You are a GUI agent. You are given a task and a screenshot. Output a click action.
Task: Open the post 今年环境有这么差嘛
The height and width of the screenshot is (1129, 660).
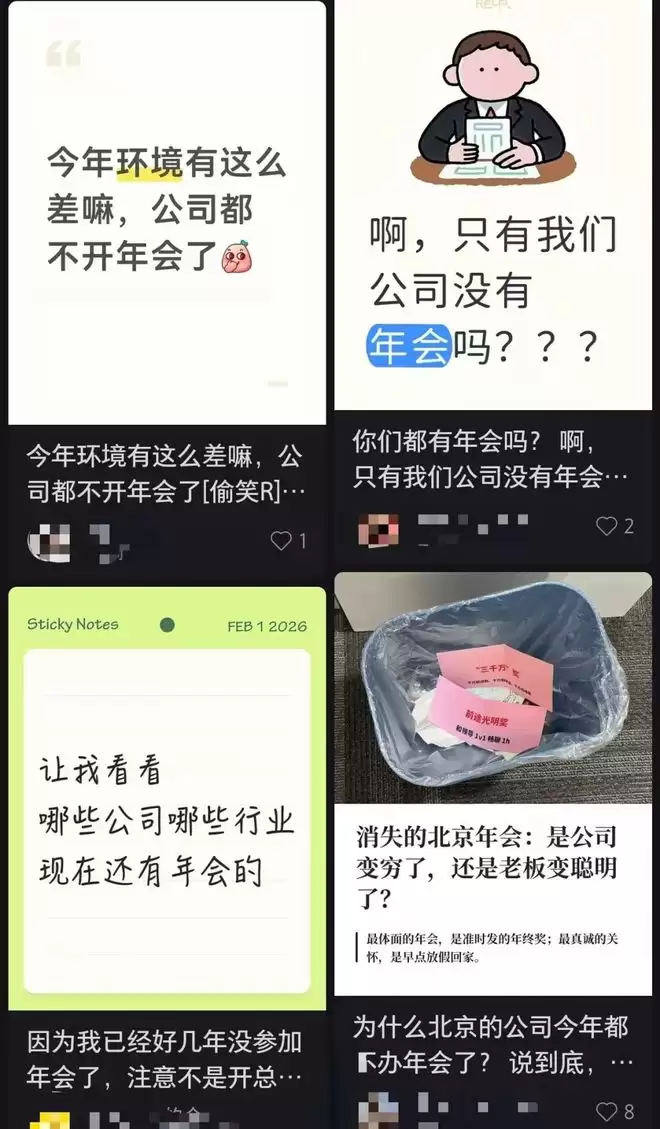167,215
